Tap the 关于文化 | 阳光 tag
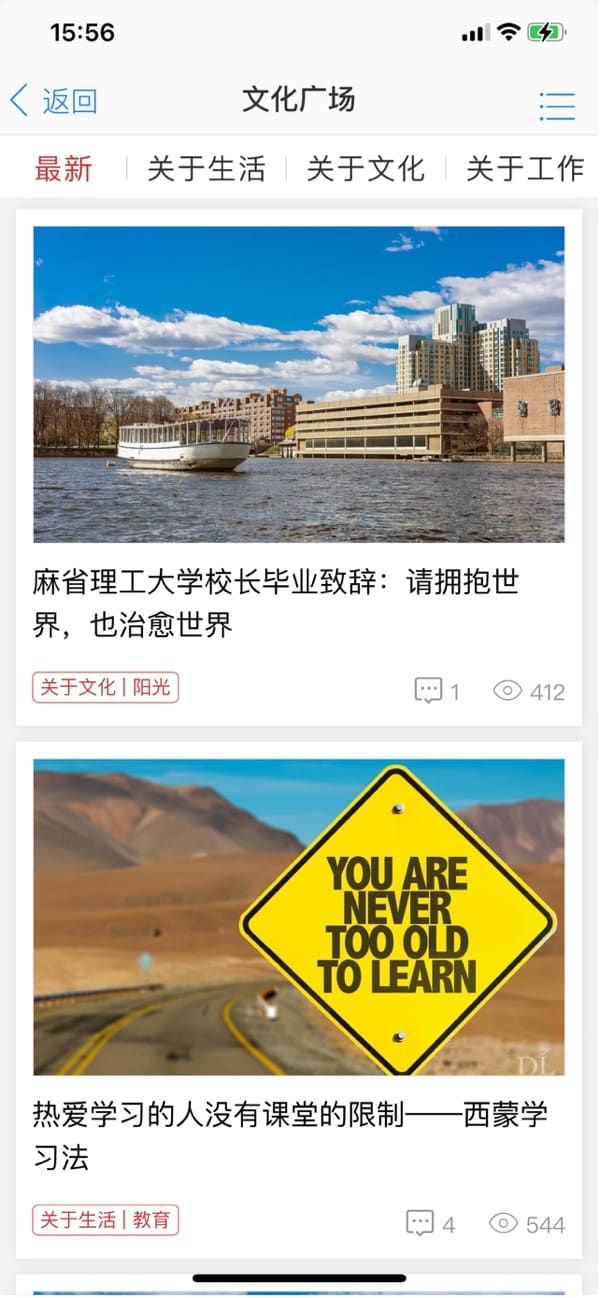 click(x=106, y=688)
